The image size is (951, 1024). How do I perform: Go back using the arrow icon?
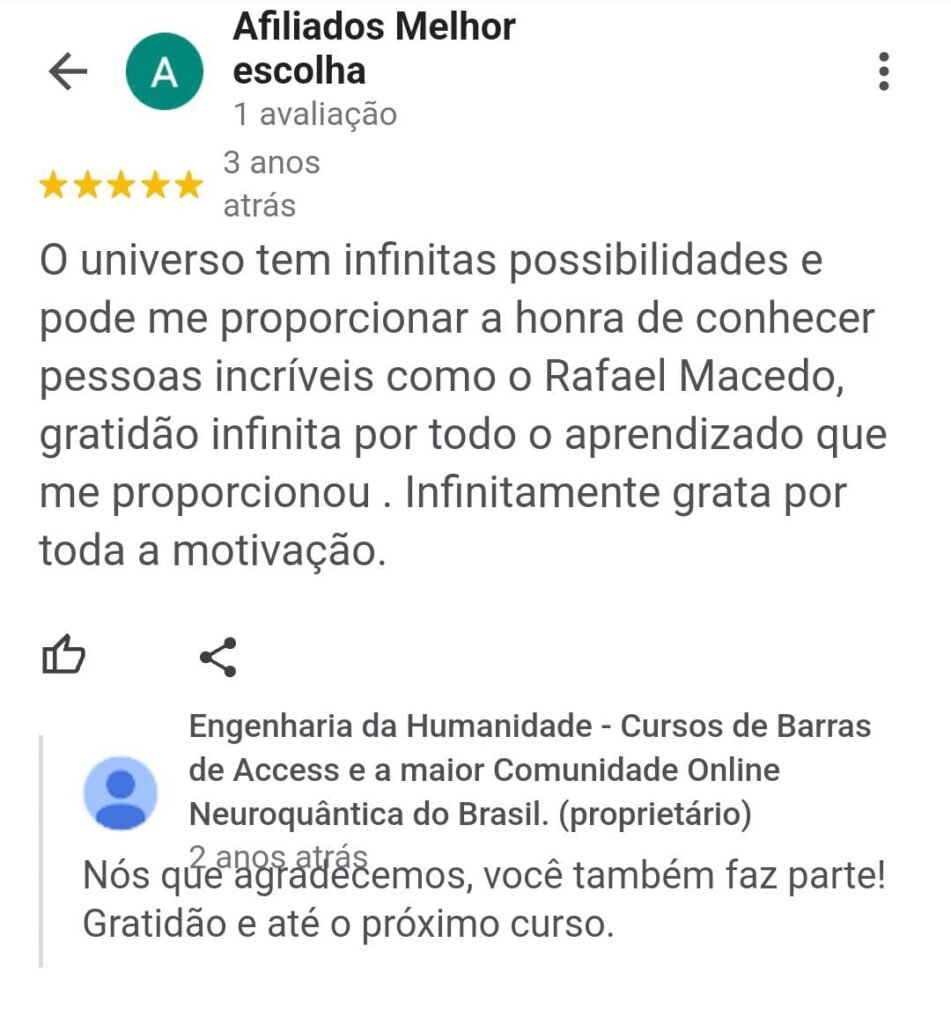click(68, 72)
